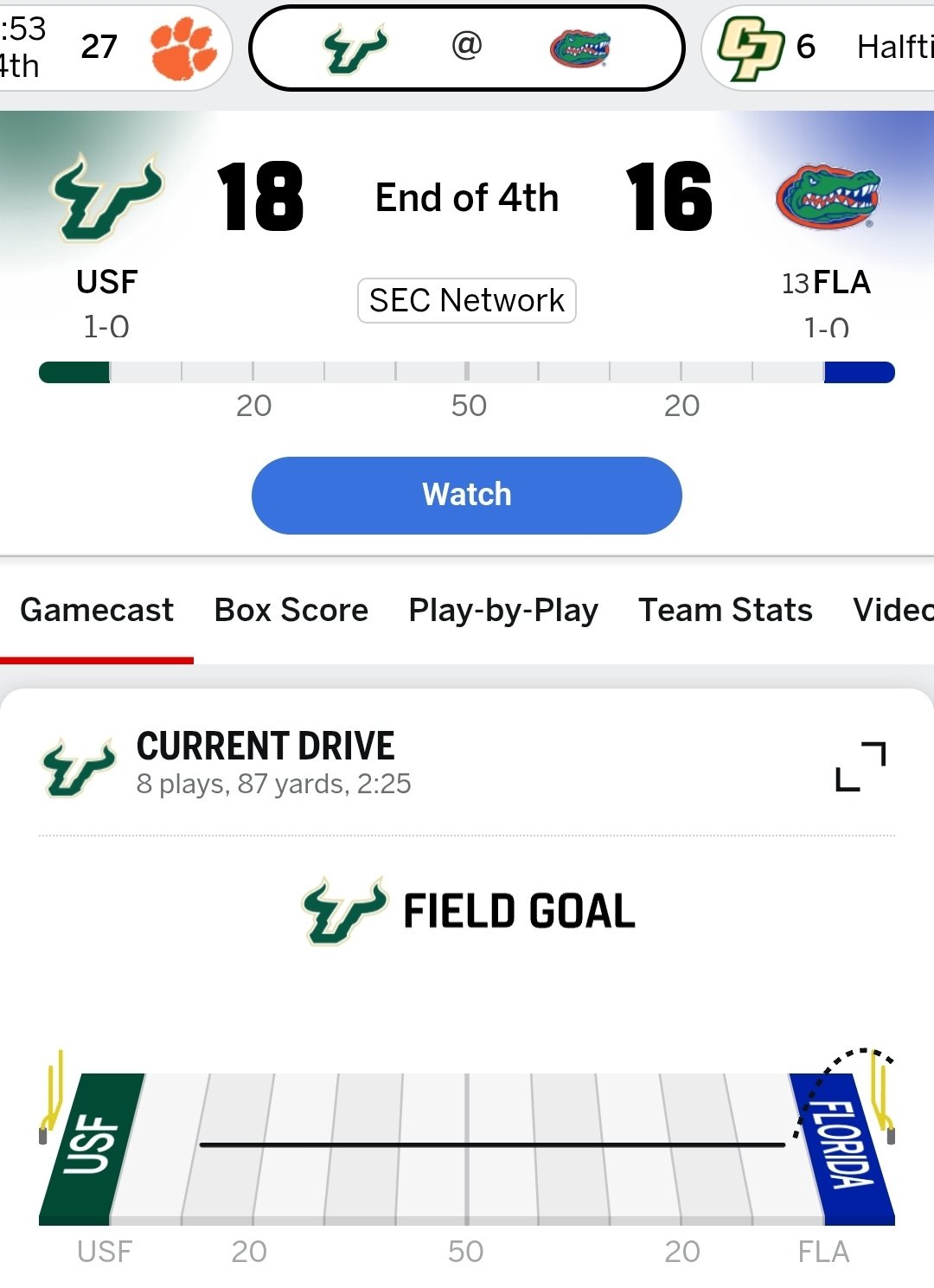Switch to the Box Score tab
The width and height of the screenshot is (934, 1288).
[291, 610]
